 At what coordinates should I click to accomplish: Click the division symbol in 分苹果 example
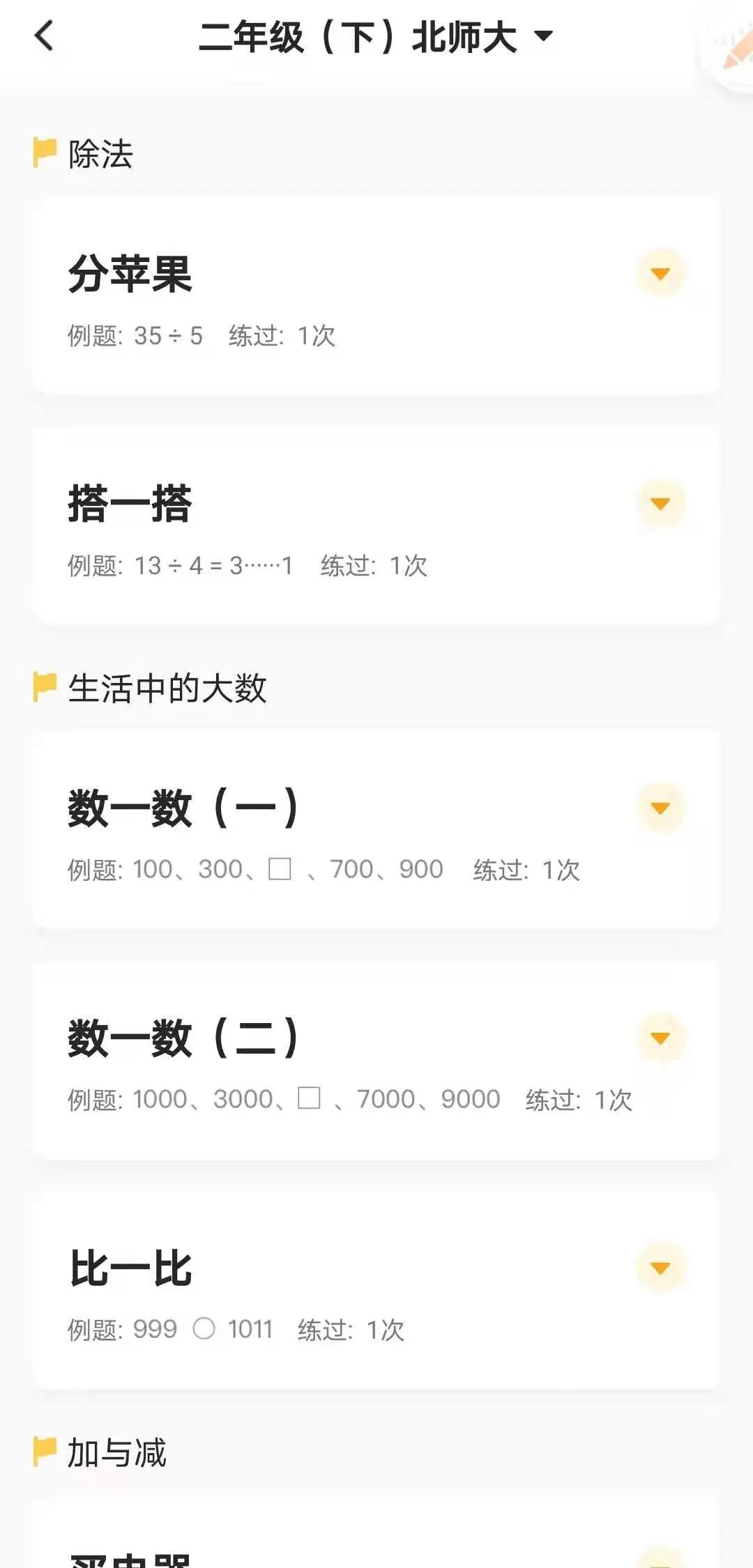[x=174, y=335]
